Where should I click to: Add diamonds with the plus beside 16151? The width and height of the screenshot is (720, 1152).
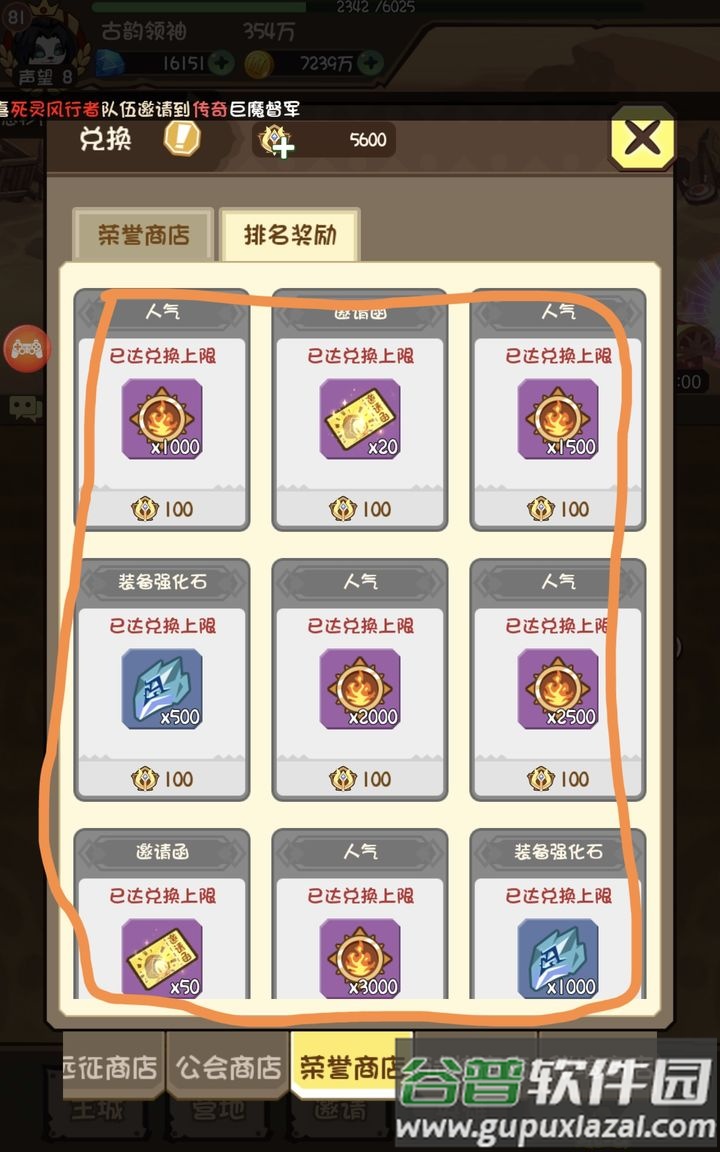221,63
